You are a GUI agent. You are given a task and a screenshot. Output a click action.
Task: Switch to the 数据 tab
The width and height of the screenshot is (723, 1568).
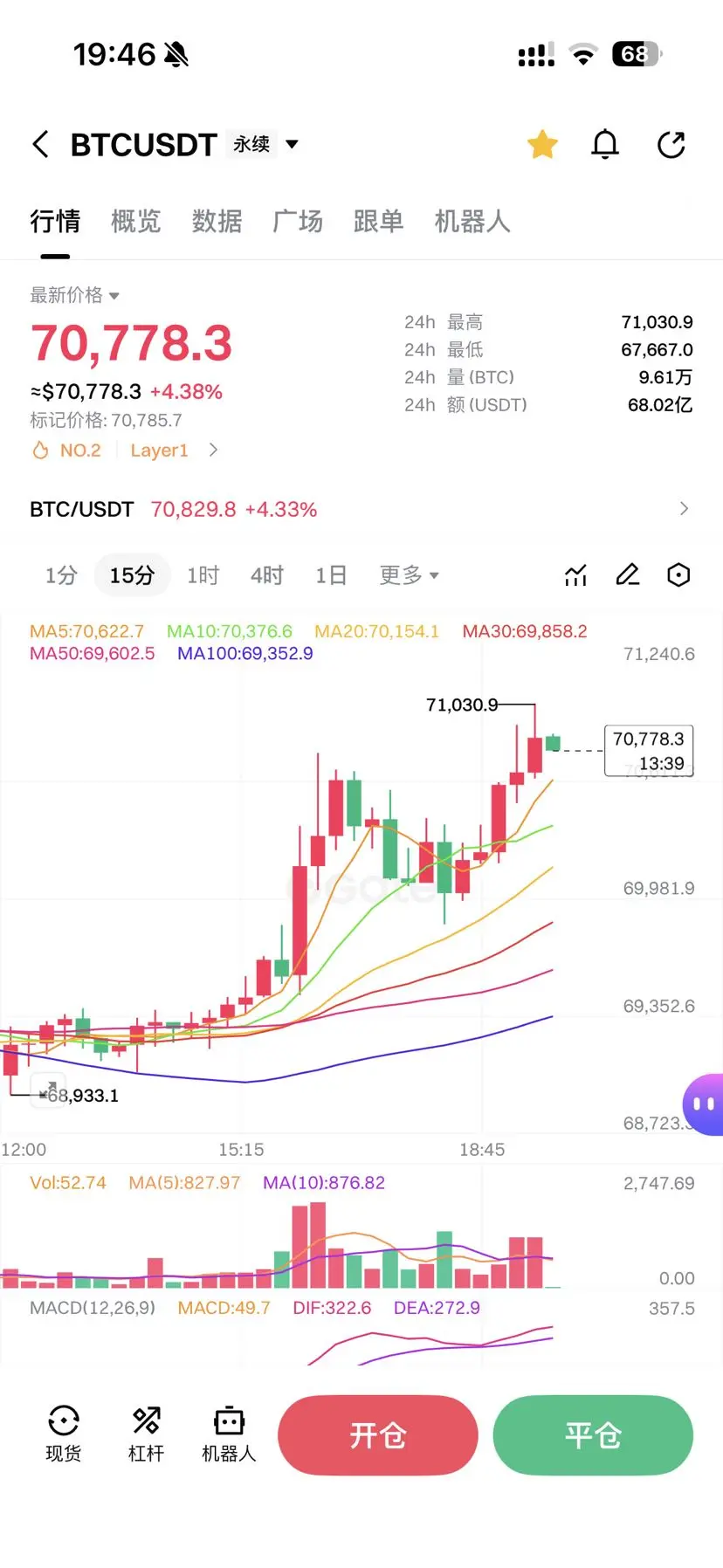coord(217,222)
